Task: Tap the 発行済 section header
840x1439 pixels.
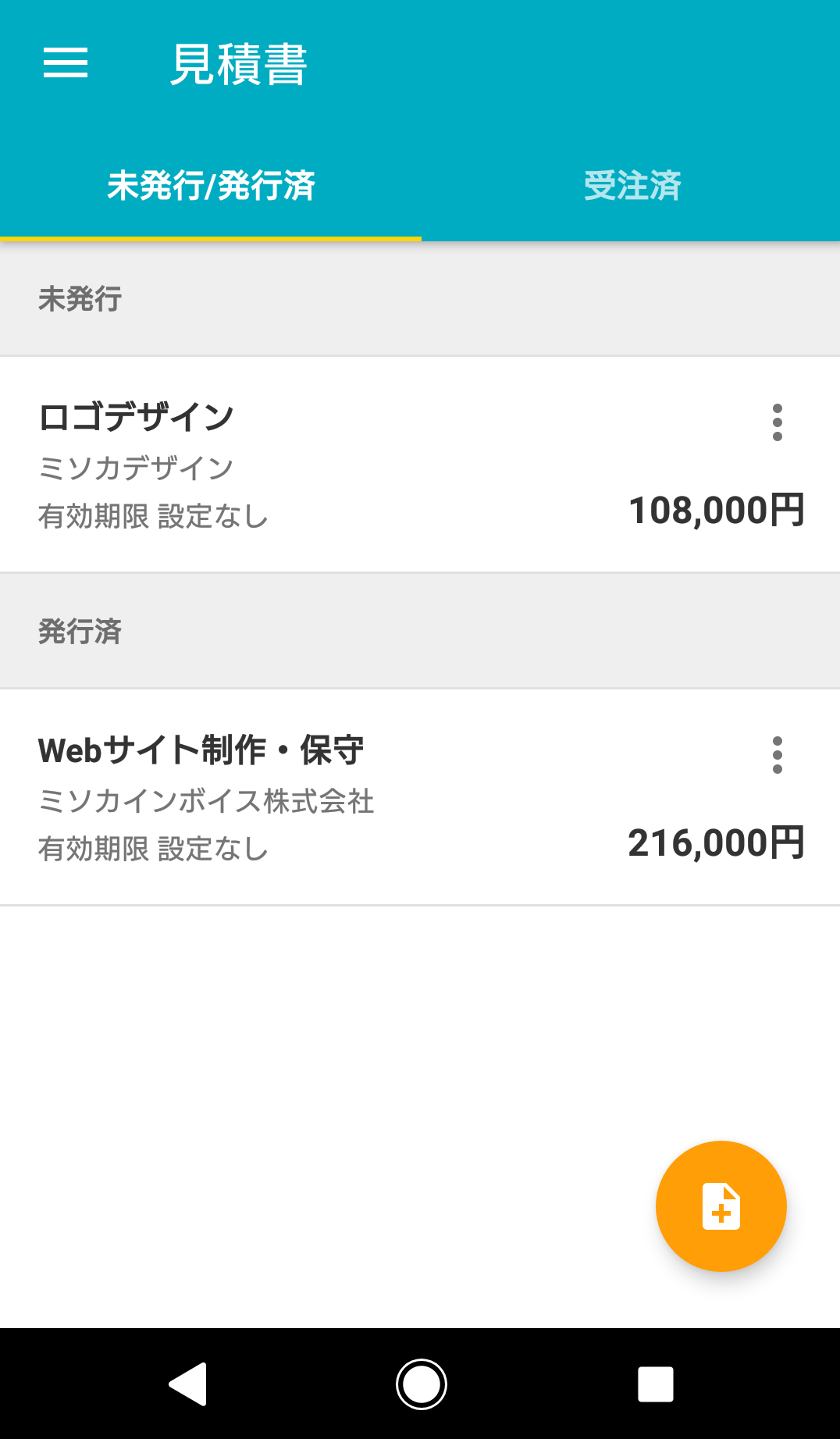Action: (x=80, y=634)
